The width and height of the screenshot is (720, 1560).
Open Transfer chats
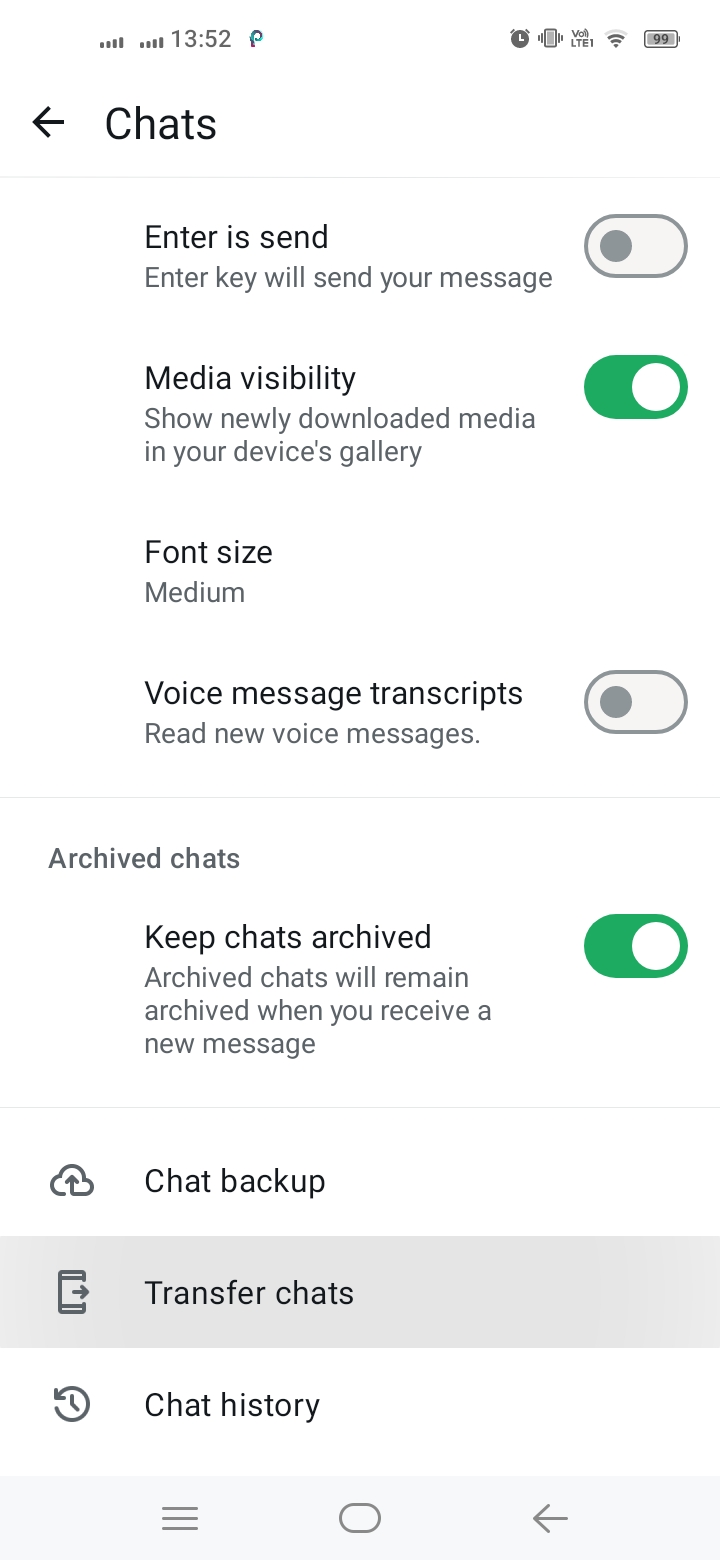tap(249, 1293)
